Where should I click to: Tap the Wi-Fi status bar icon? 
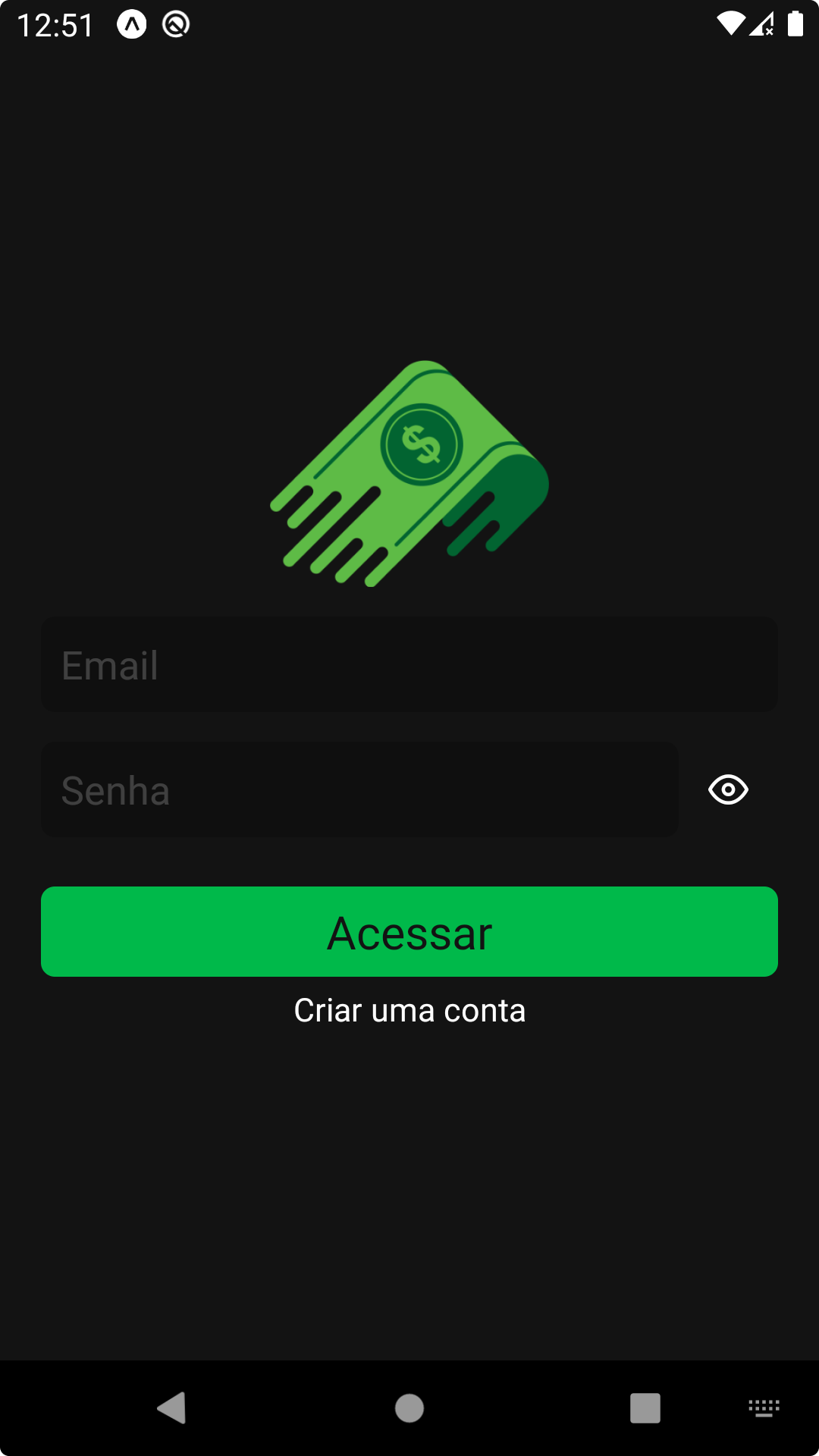[x=730, y=25]
